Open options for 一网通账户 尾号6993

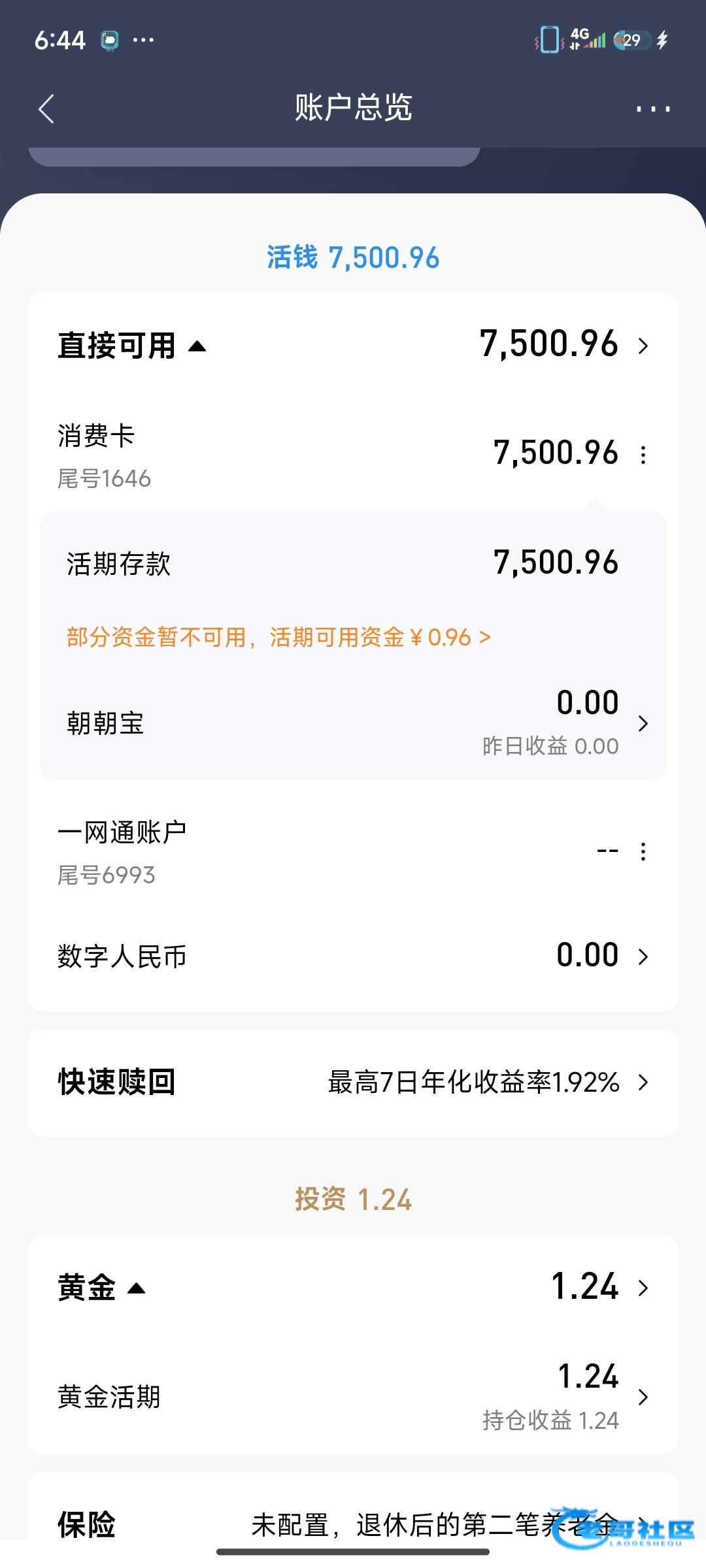643,851
